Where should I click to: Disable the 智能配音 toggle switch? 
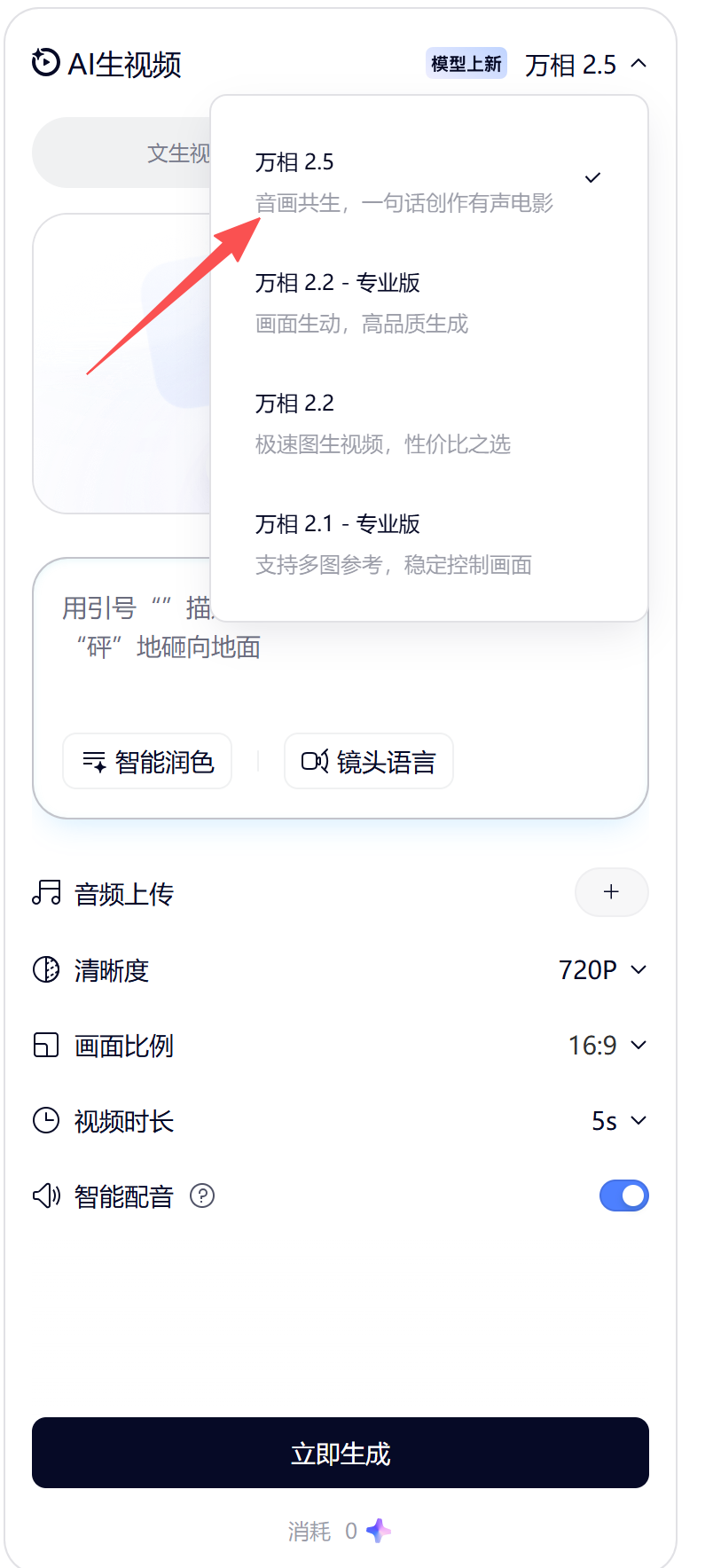623,1196
